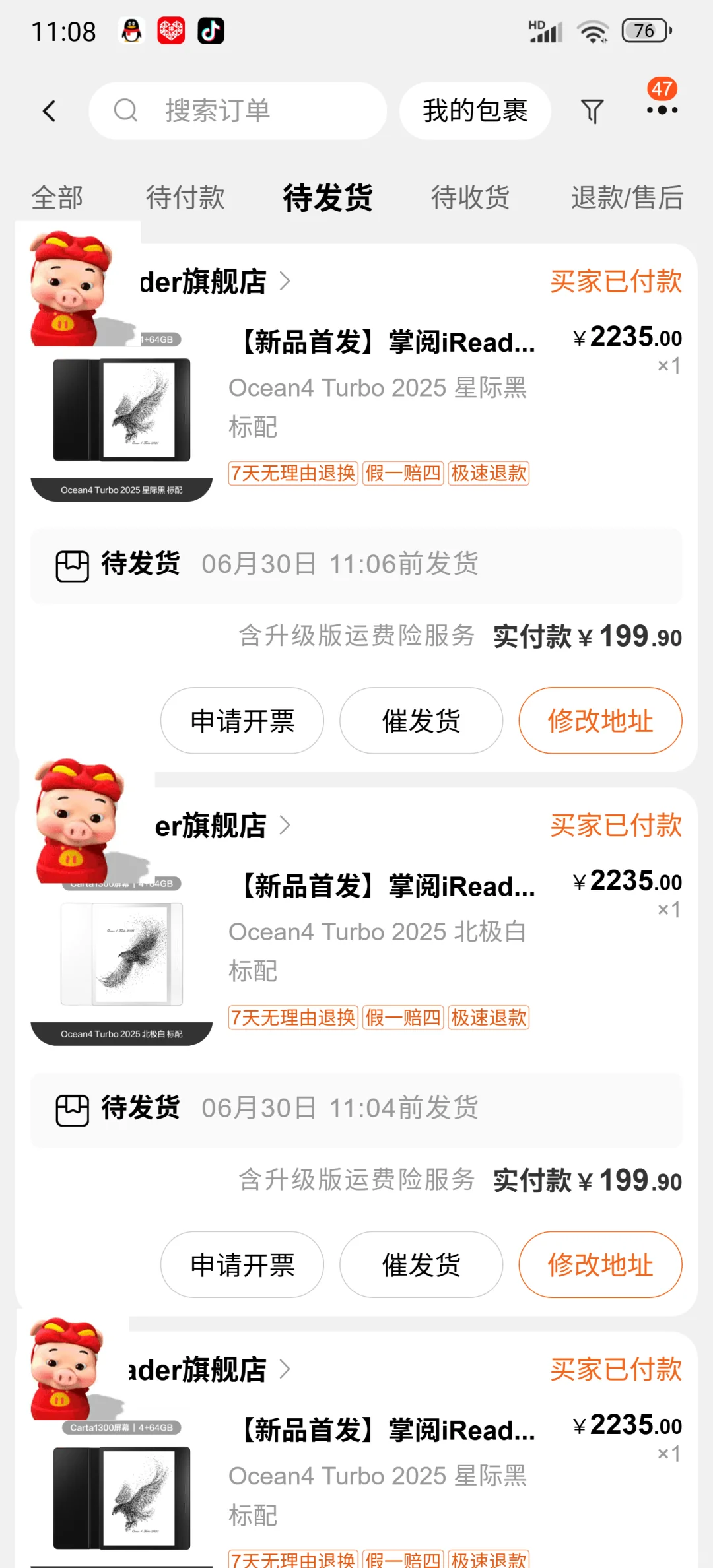This screenshot has width=713, height=1568.
Task: Open the three-dot menu with 47 badge
Action: 662,110
